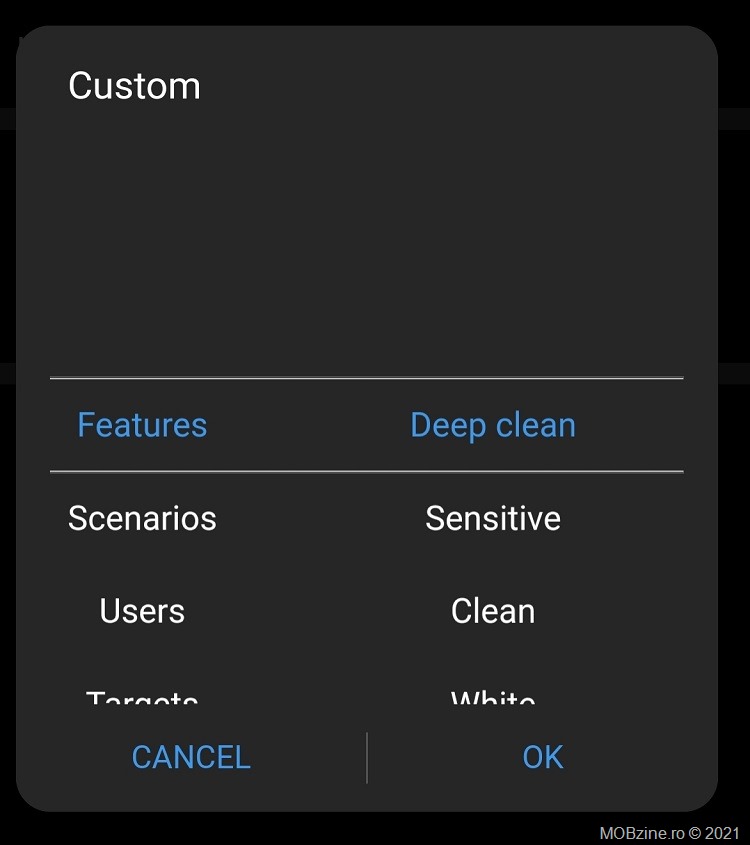Select Sensitive in the right picker

(493, 518)
